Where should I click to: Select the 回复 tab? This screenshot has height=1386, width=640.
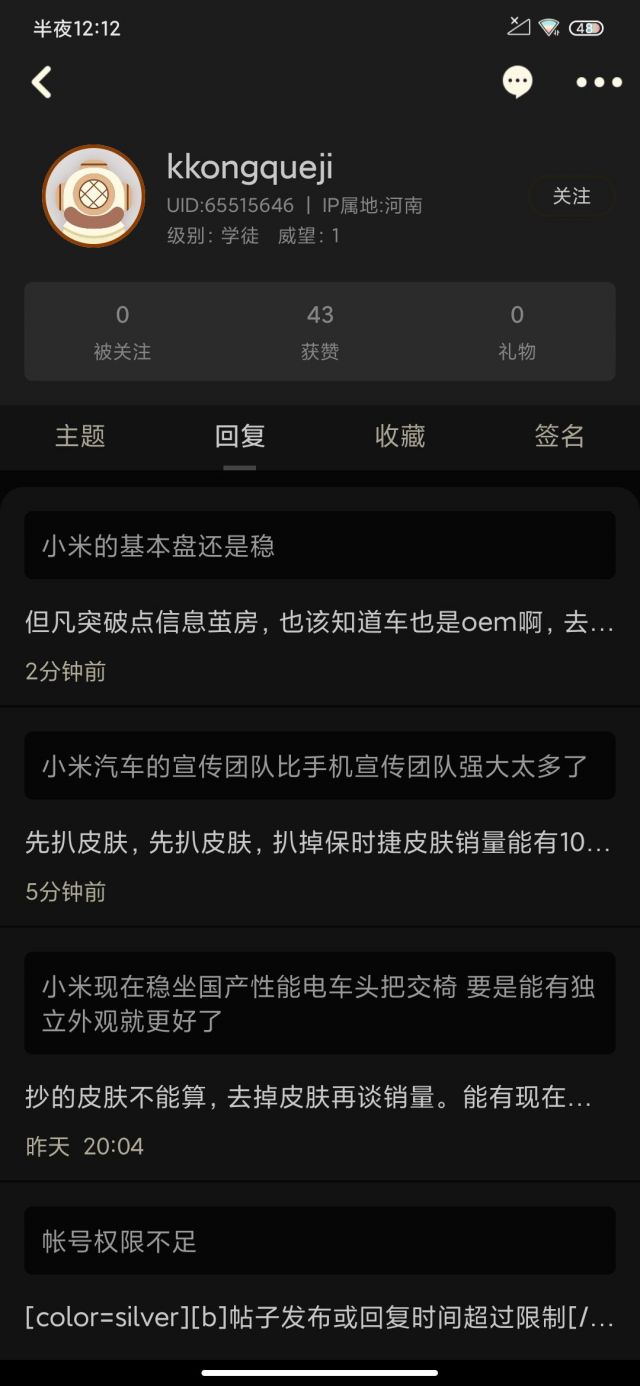pos(240,436)
